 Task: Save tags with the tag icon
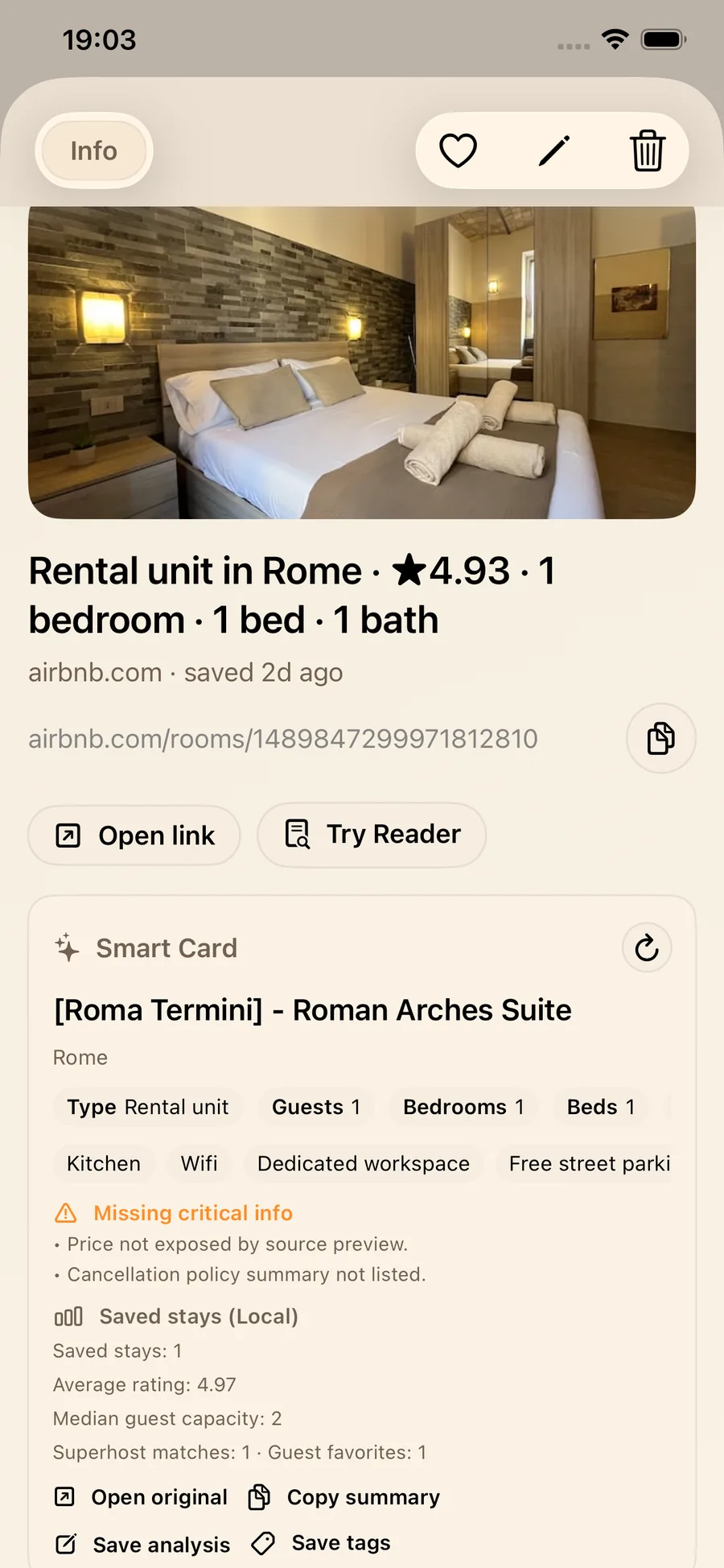[262, 1543]
